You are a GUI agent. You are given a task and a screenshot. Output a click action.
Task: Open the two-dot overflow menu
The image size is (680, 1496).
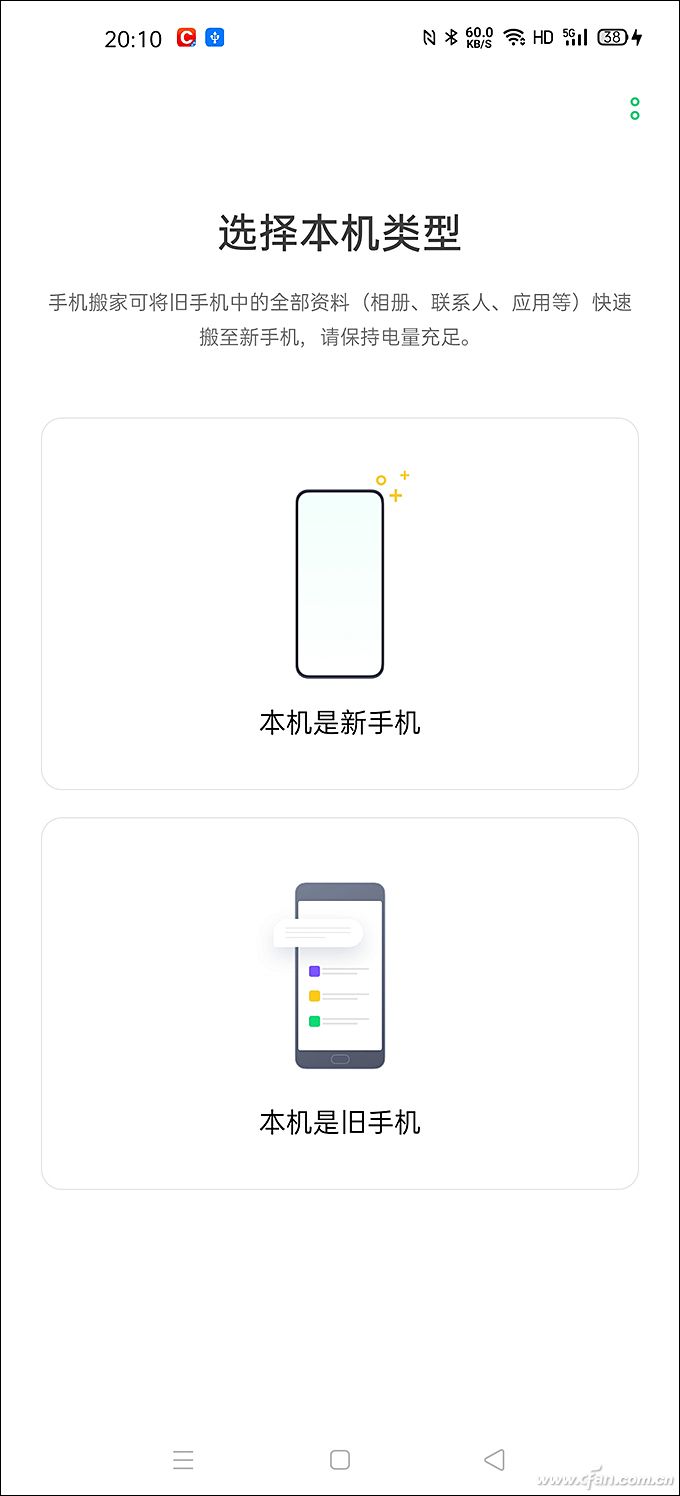point(635,109)
